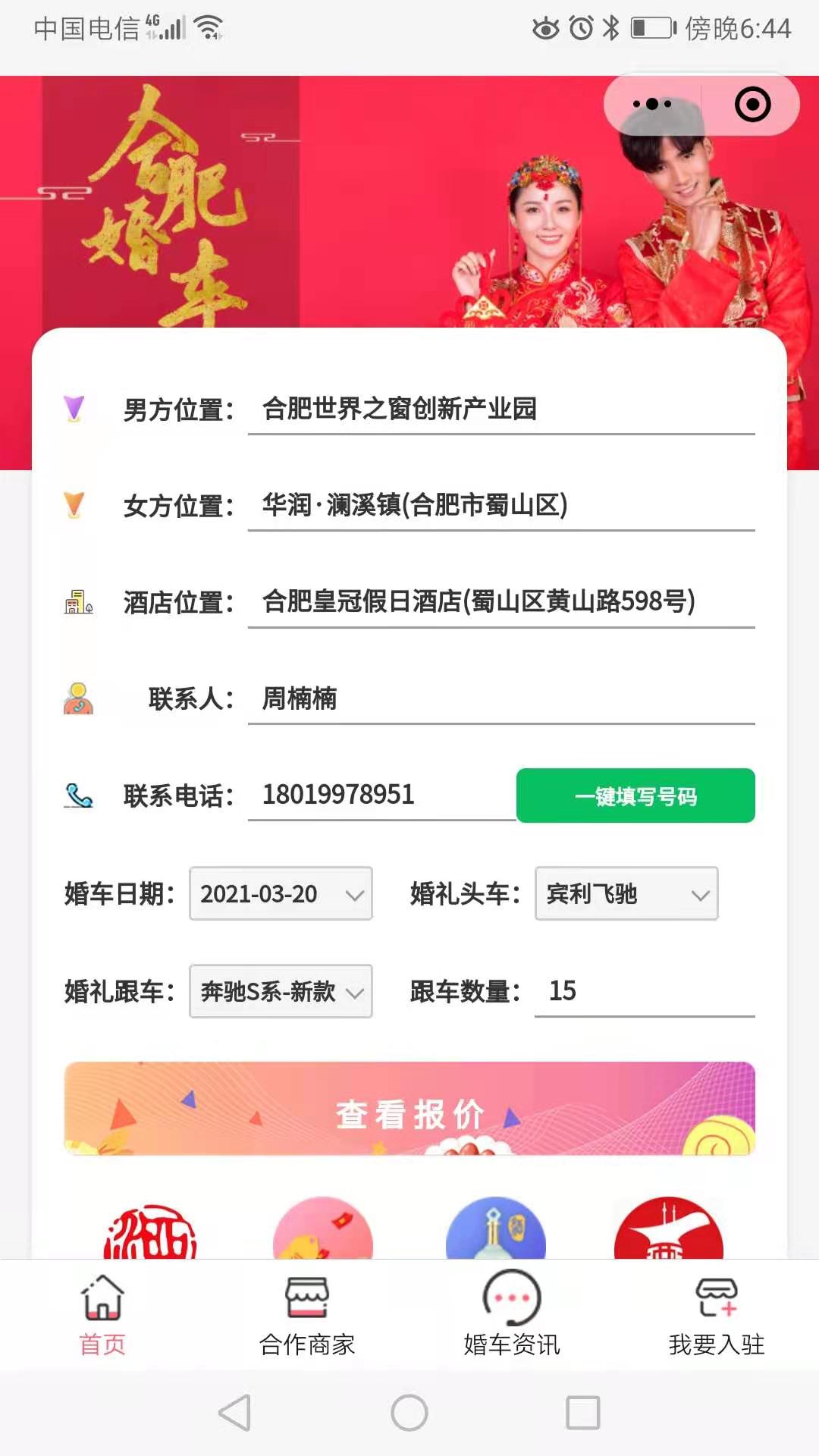The height and width of the screenshot is (1456, 819).
Task: Switch to the 我要入驻 tab
Action: click(x=717, y=1316)
